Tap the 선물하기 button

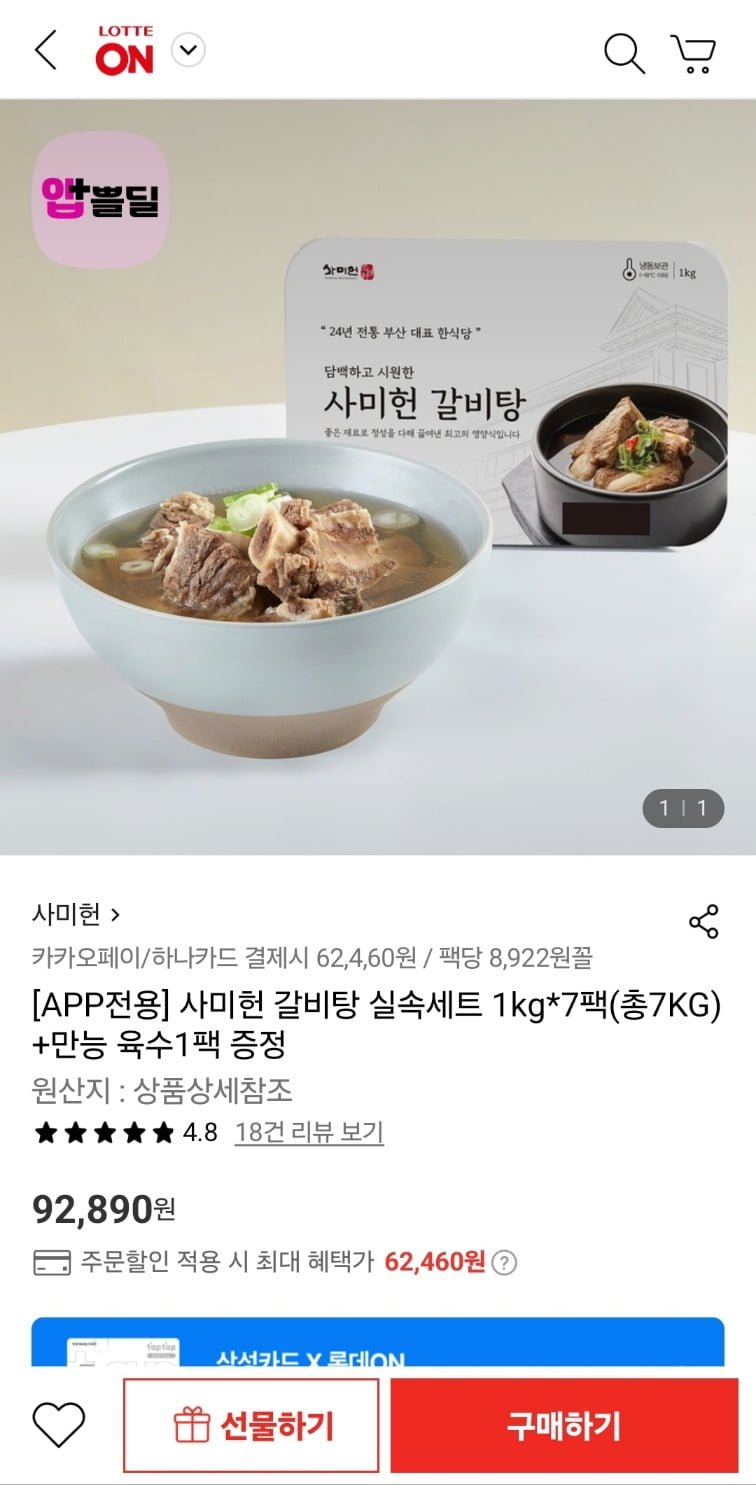[x=251, y=1425]
